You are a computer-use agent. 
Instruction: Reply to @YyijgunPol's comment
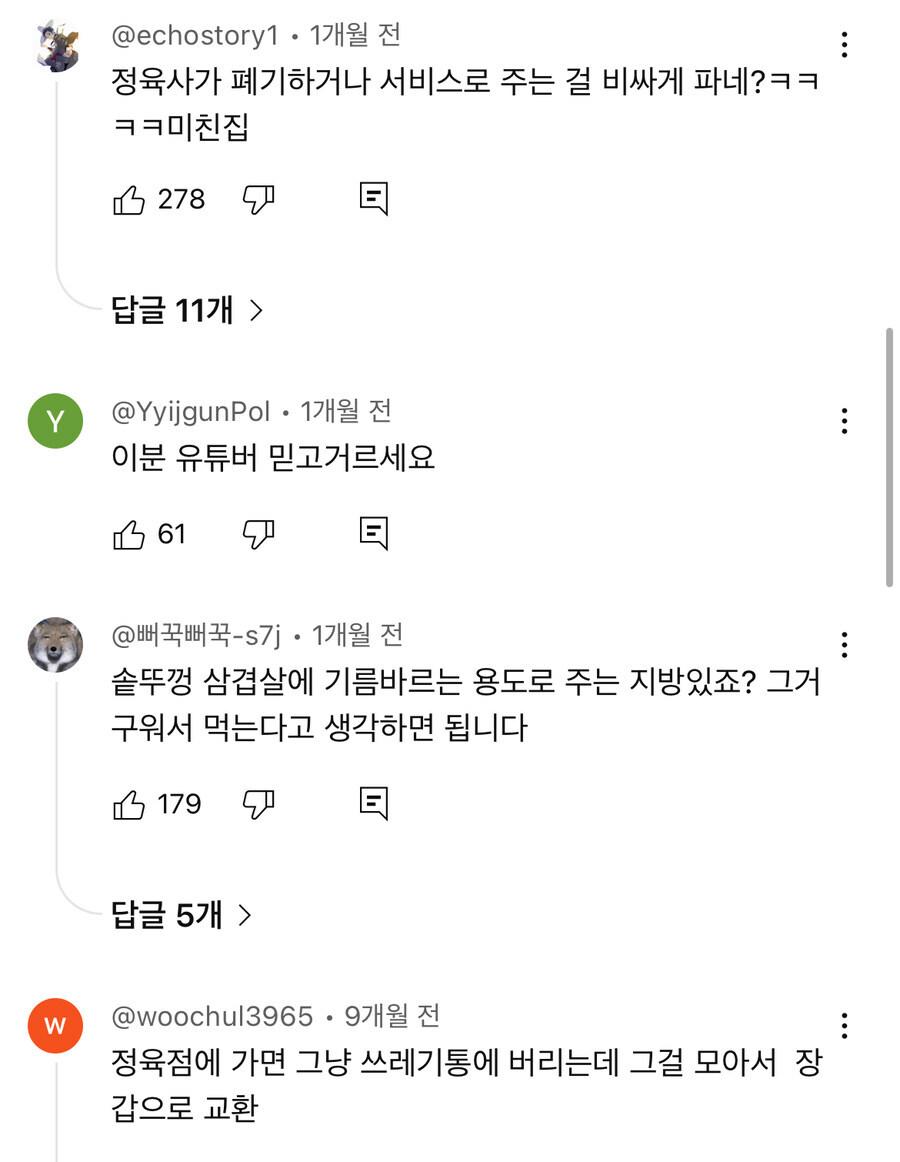coord(373,535)
